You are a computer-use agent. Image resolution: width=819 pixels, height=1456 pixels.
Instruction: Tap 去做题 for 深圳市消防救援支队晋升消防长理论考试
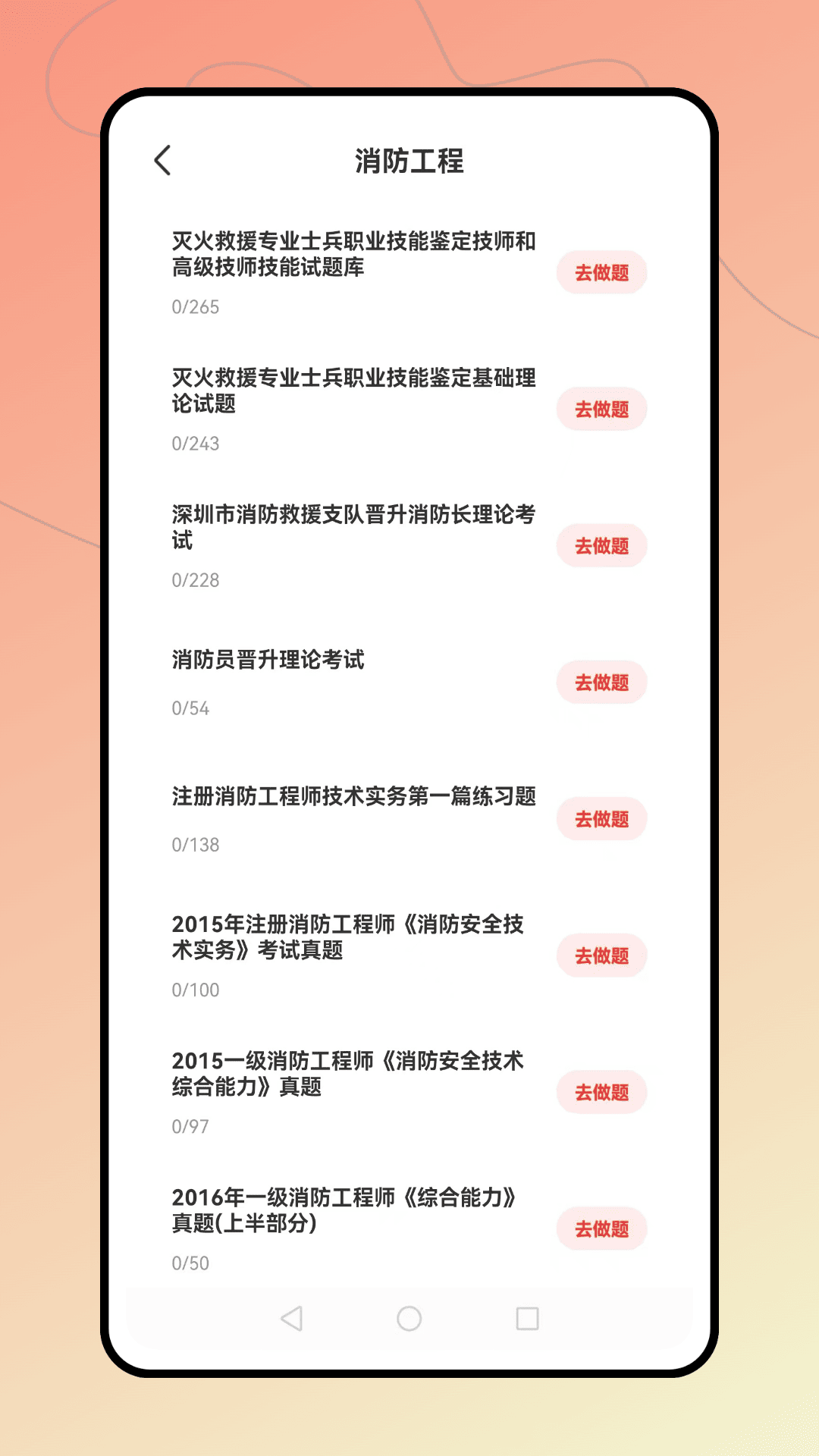[x=601, y=545]
